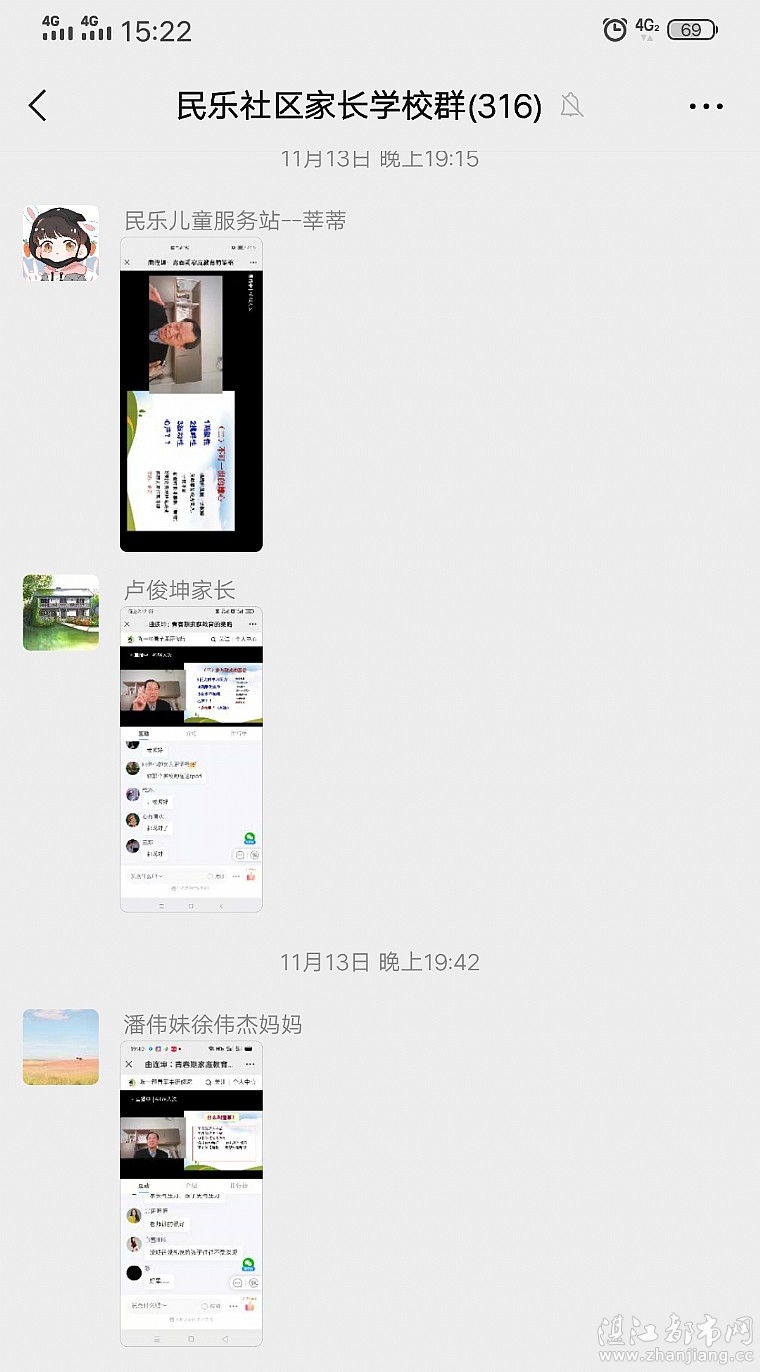The height and width of the screenshot is (1372, 760).
Task: Go back from the group chat
Action: 38,105
